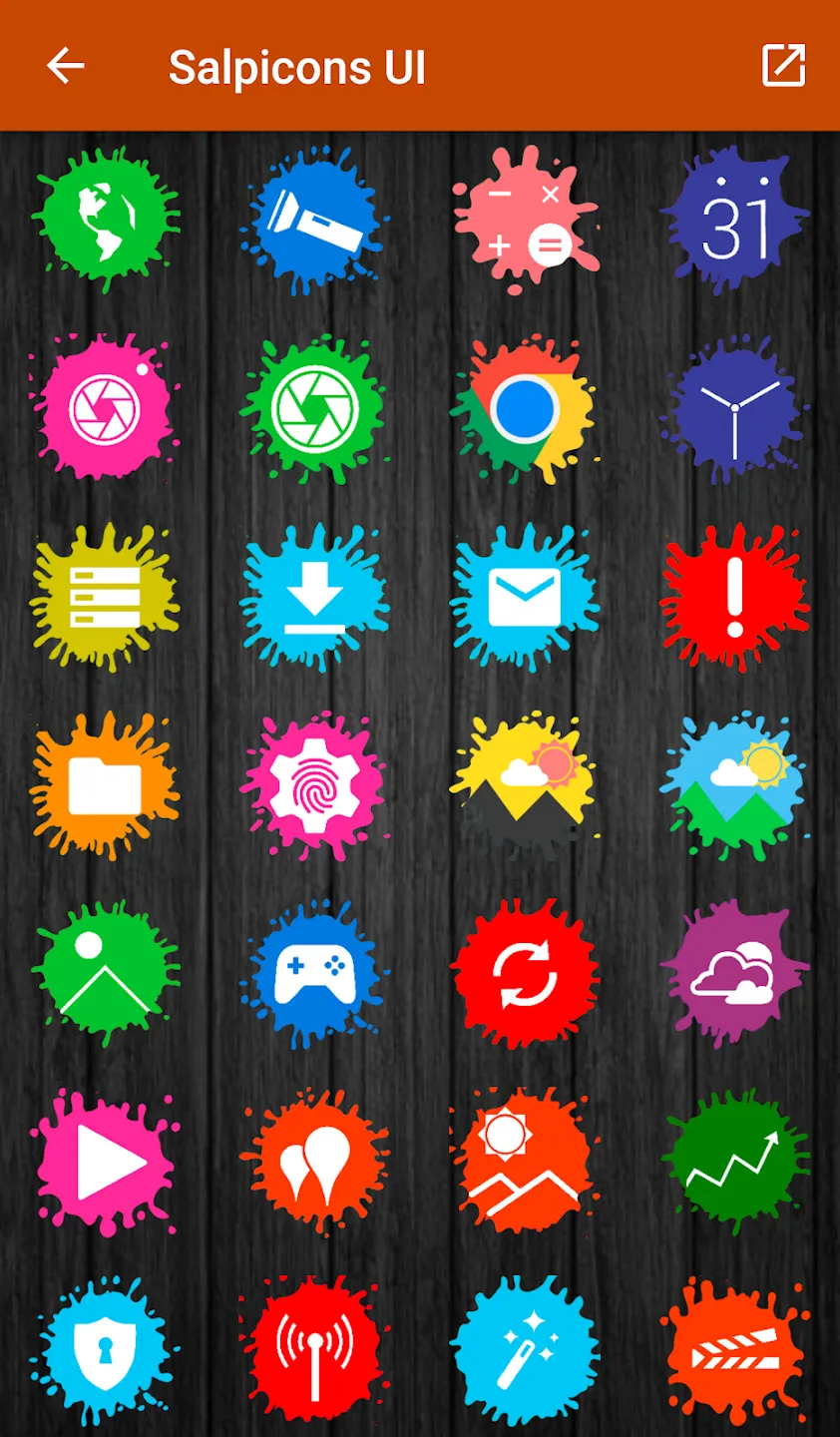Select the green globe browser icon
Screen dimensions: 840x1437
105,220
